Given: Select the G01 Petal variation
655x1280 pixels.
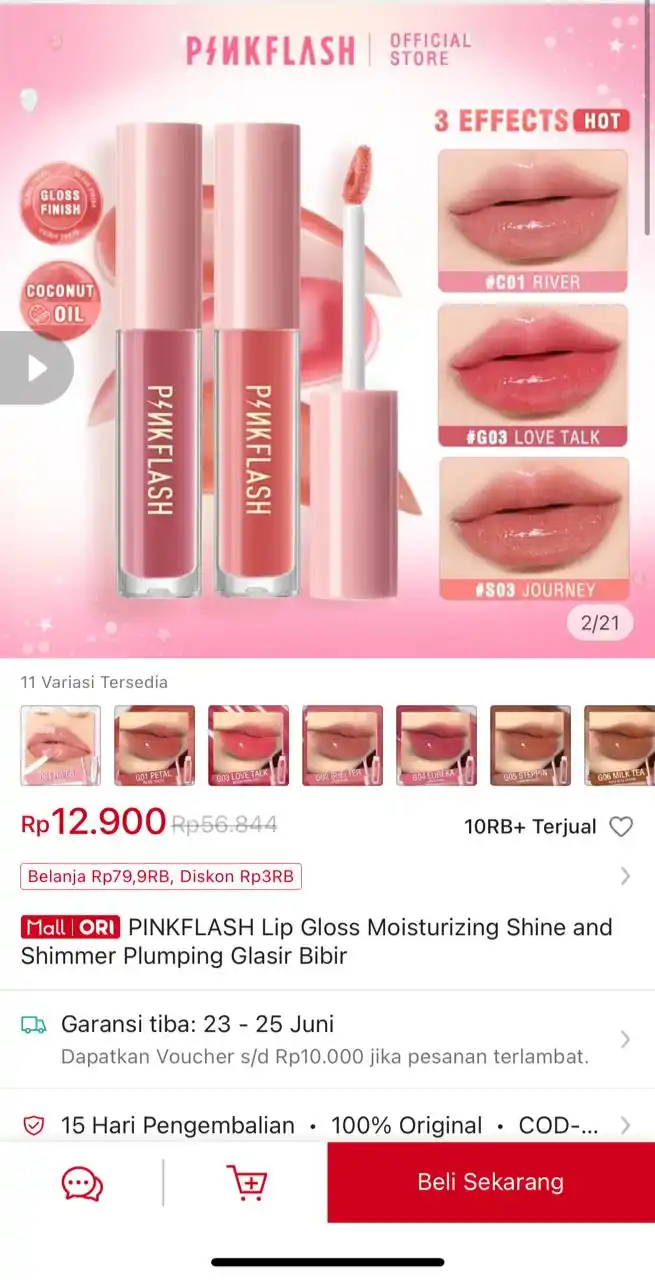Looking at the screenshot, I should [154, 745].
